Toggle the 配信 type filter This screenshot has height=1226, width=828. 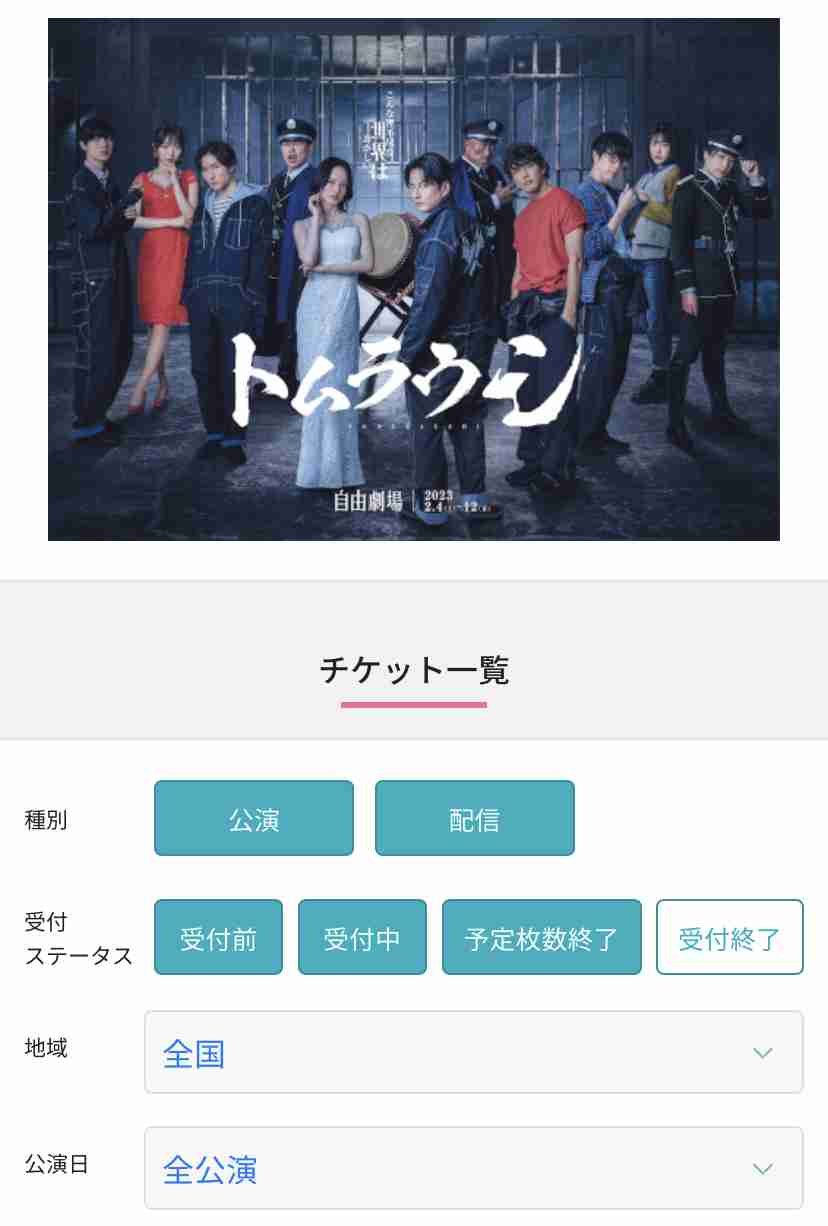click(x=474, y=818)
